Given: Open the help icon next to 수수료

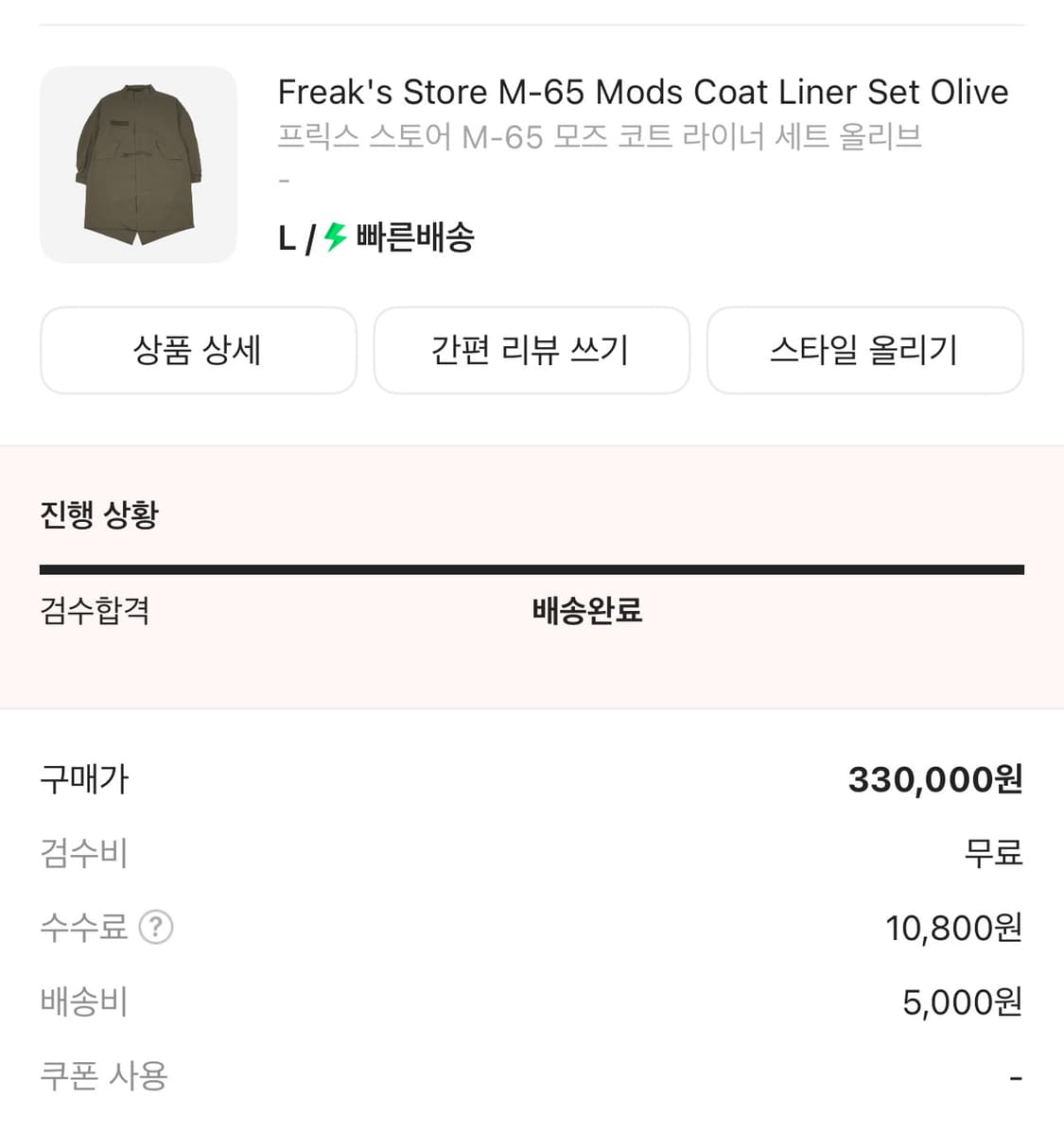Looking at the screenshot, I should coord(154,928).
